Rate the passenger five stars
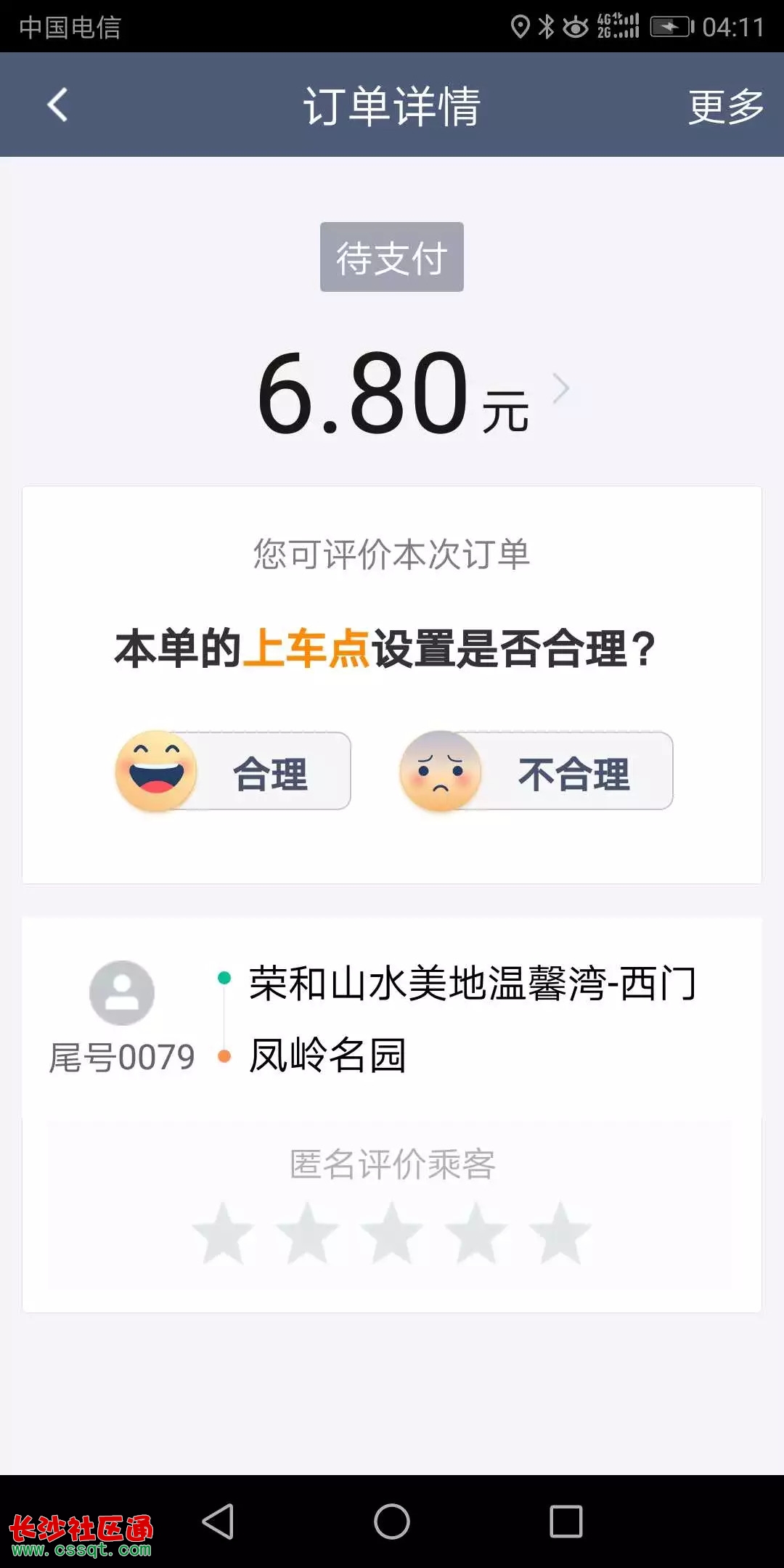Viewport: 784px width, 1568px height. [x=560, y=1233]
